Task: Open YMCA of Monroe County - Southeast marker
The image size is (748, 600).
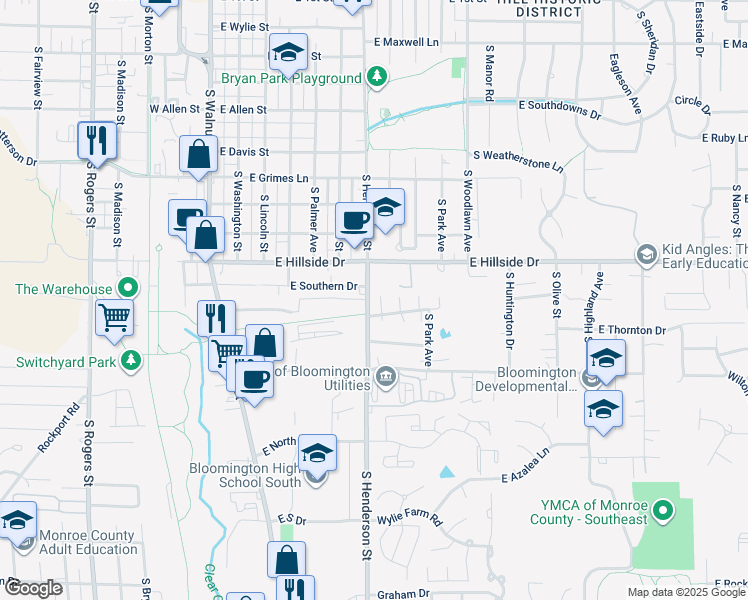Action: tap(661, 512)
